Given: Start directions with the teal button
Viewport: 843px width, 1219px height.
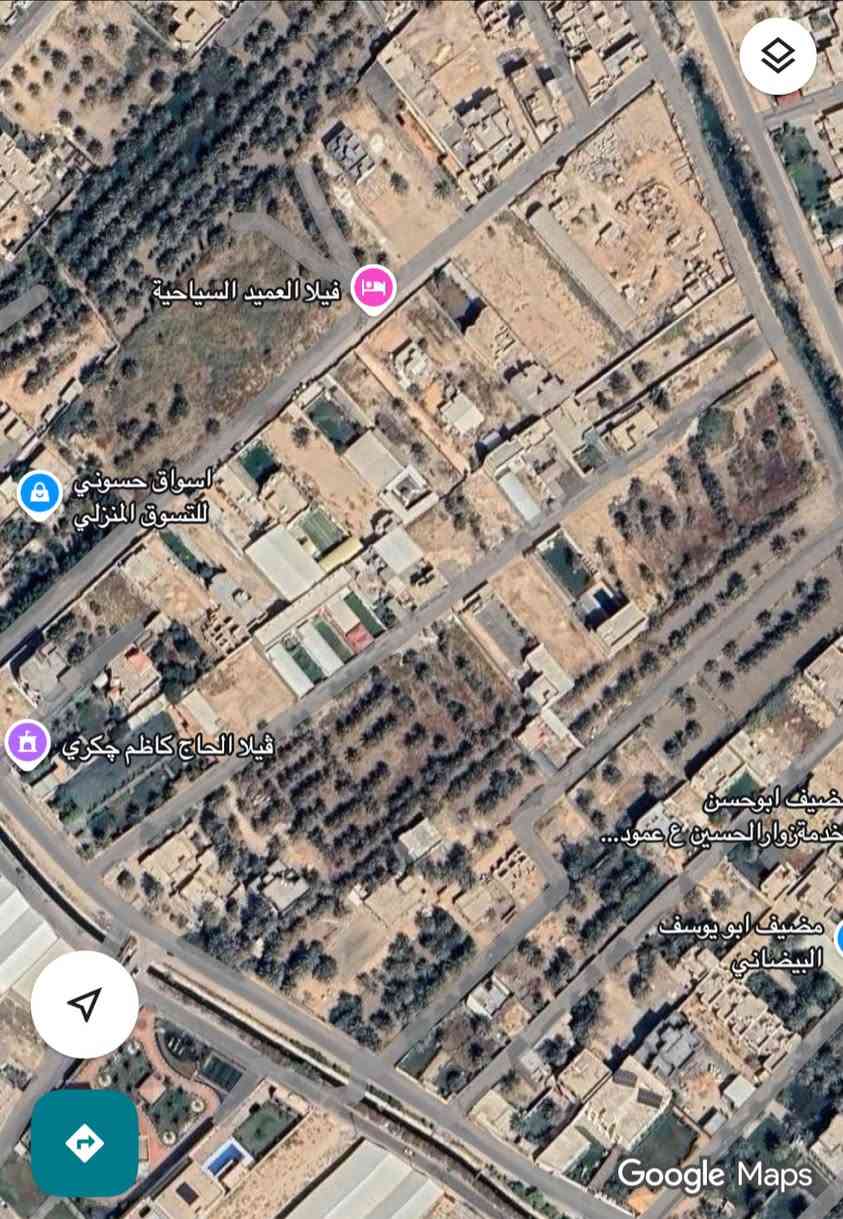Looking at the screenshot, I should pos(85,1142).
